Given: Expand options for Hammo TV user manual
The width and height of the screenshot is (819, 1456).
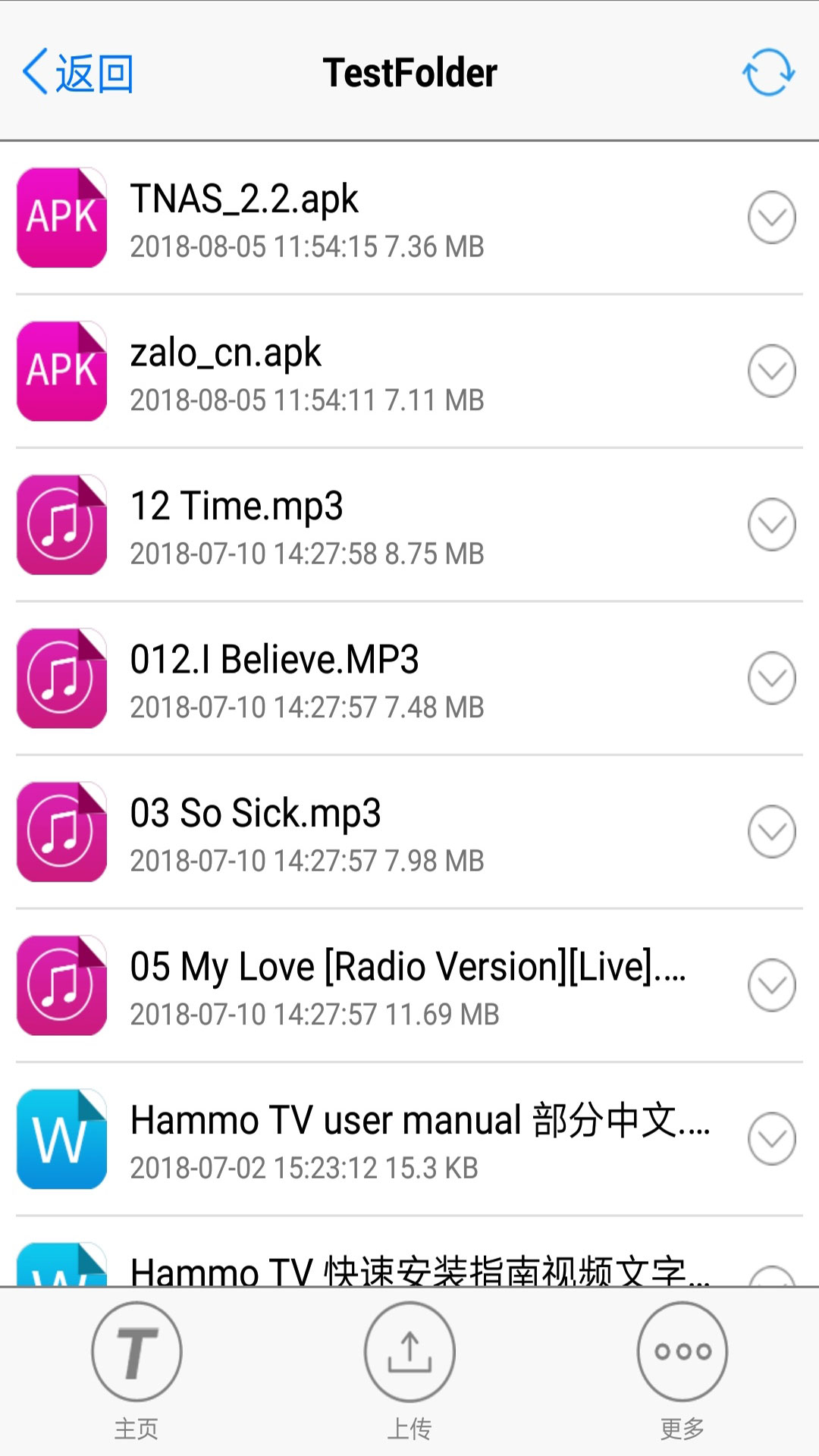Looking at the screenshot, I should [771, 1139].
